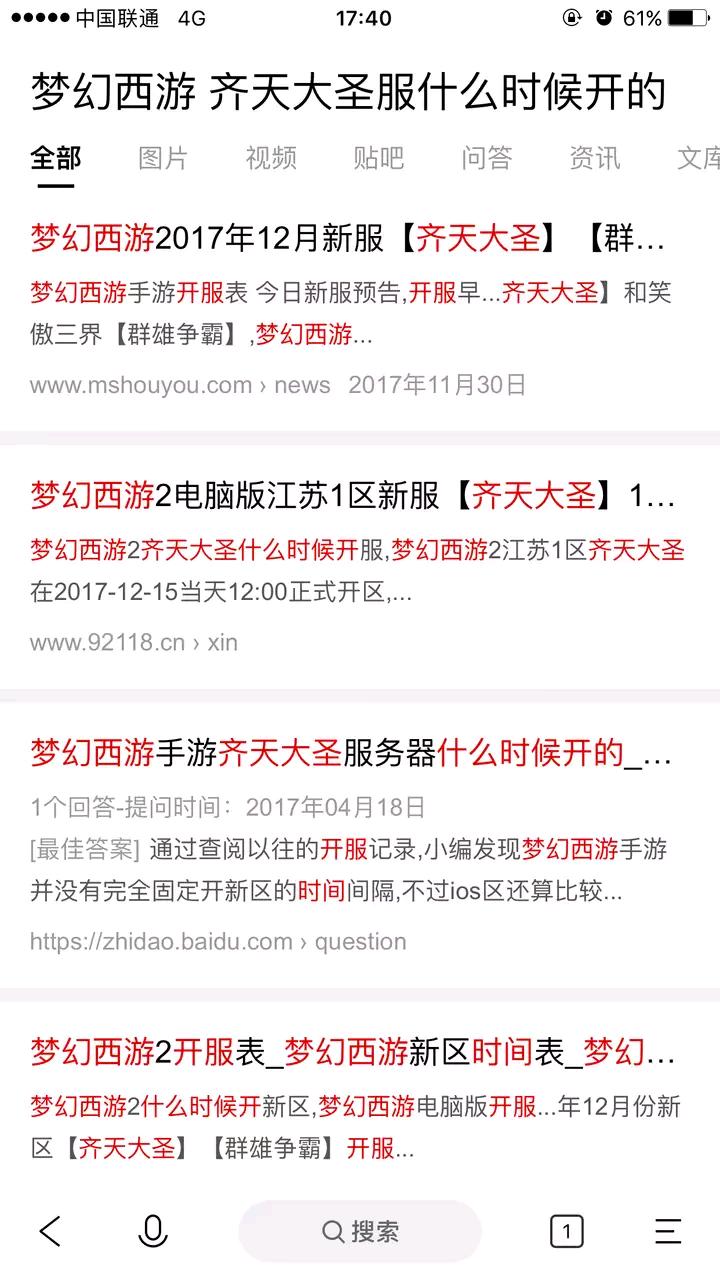
Task: Switch to the 文库 tab
Action: click(x=698, y=158)
